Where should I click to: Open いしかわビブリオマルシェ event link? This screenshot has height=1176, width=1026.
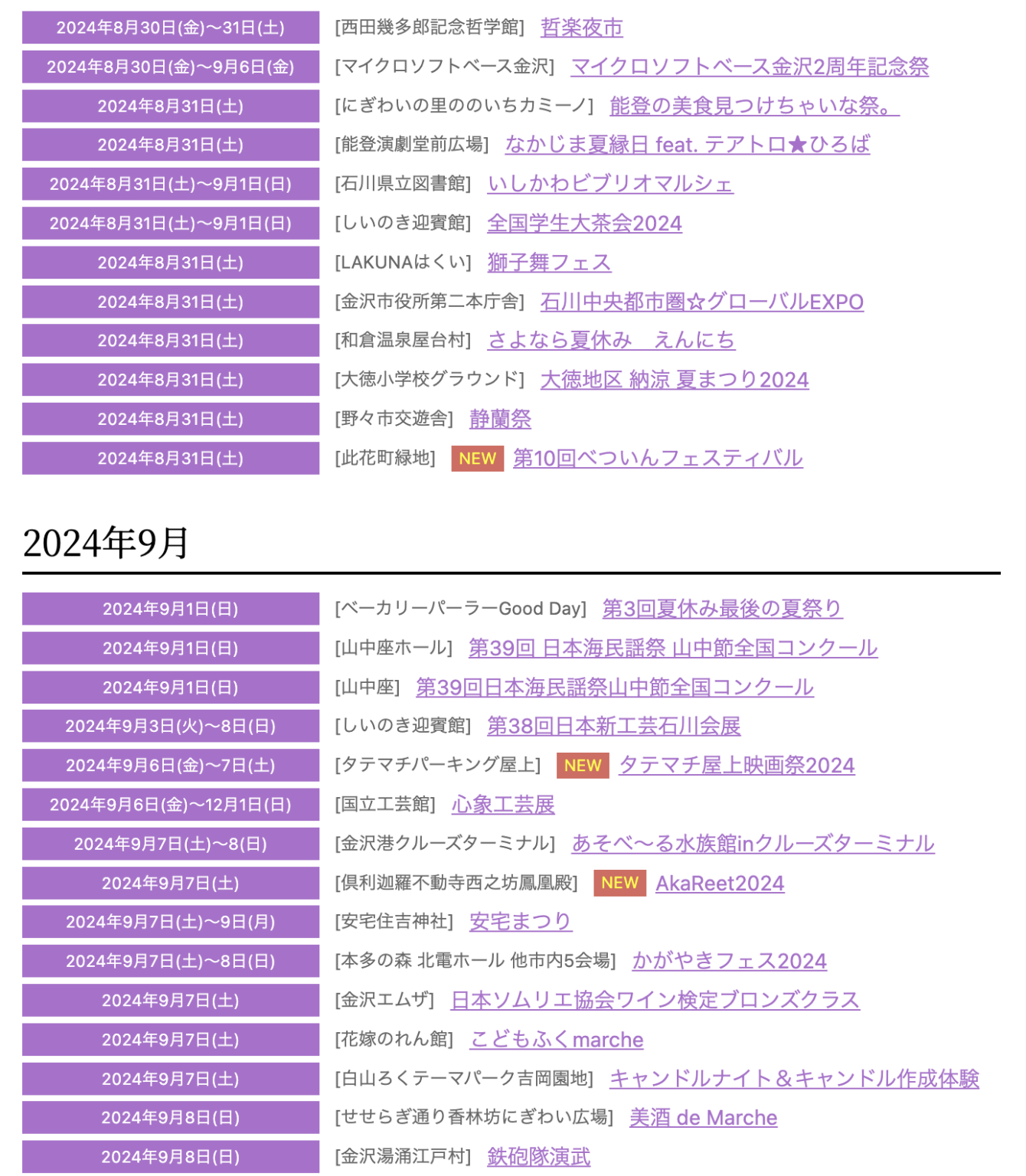[x=610, y=184]
